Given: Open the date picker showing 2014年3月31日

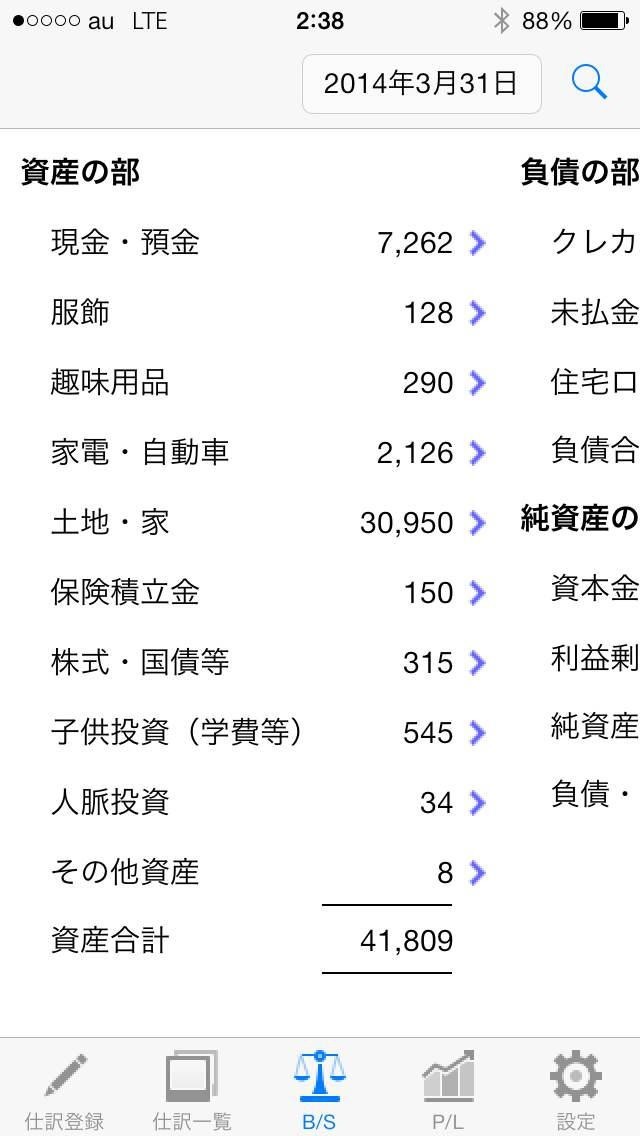Looking at the screenshot, I should click(x=421, y=84).
